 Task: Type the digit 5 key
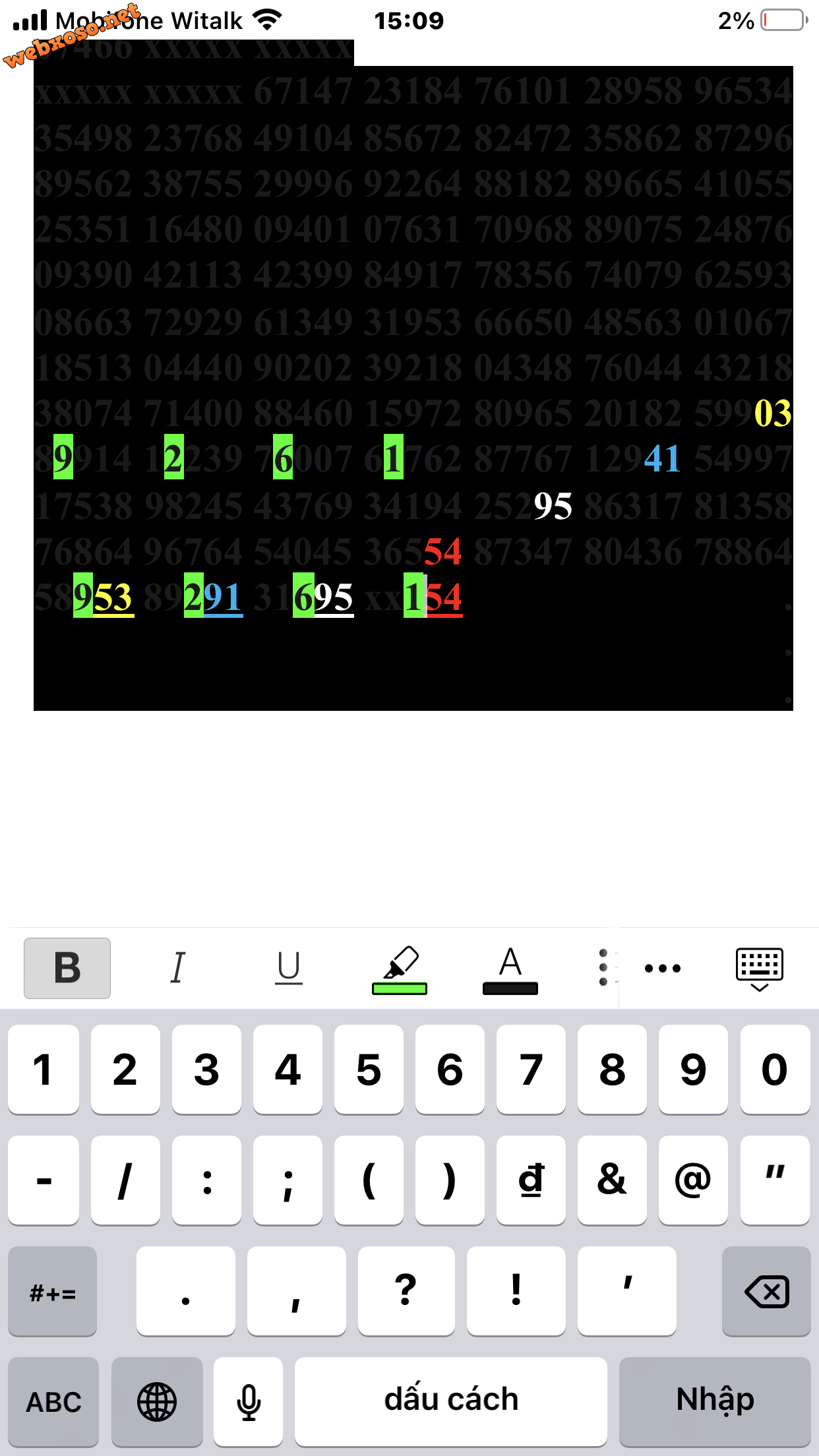coord(369,1069)
